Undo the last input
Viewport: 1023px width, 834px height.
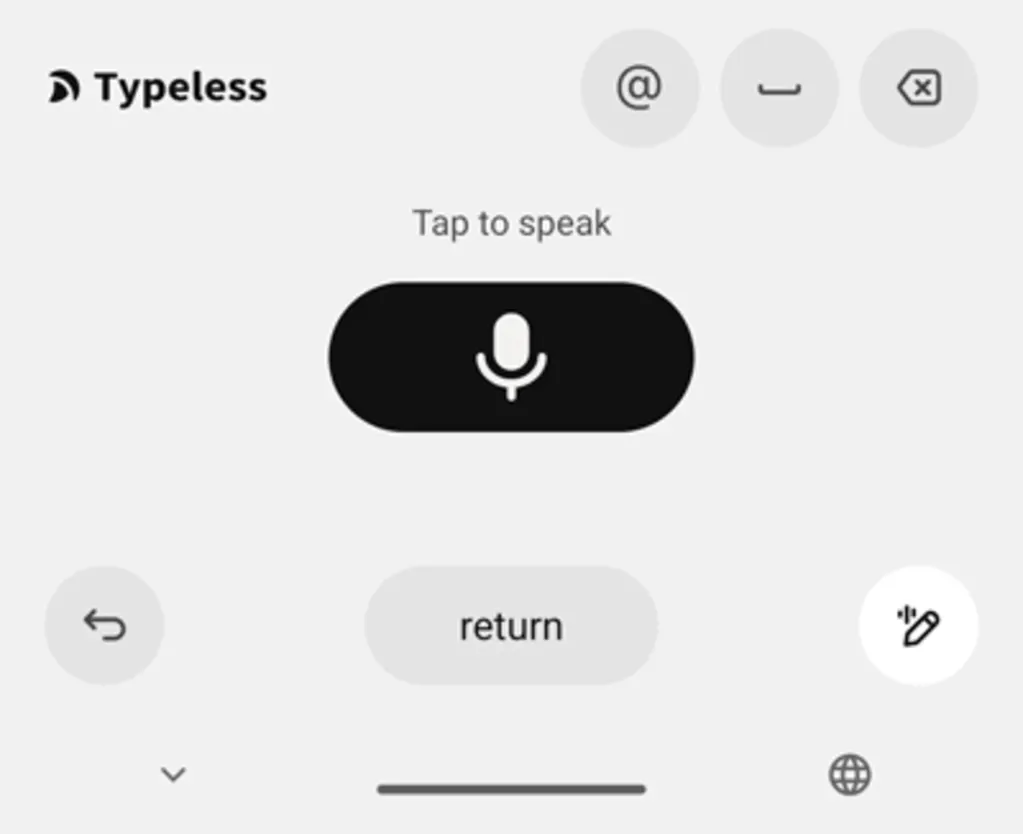(x=105, y=626)
